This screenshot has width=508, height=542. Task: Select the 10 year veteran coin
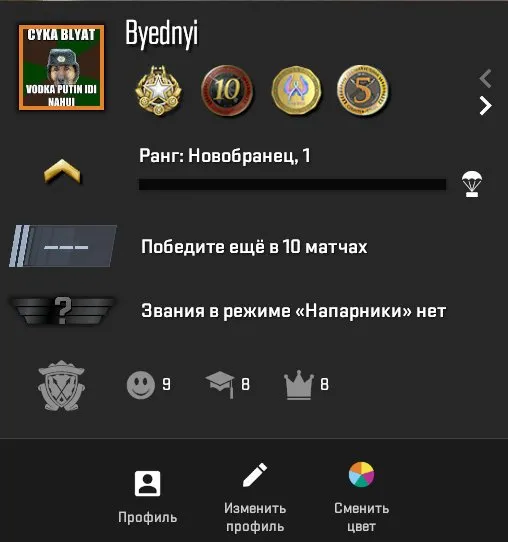pyautogui.click(x=227, y=90)
